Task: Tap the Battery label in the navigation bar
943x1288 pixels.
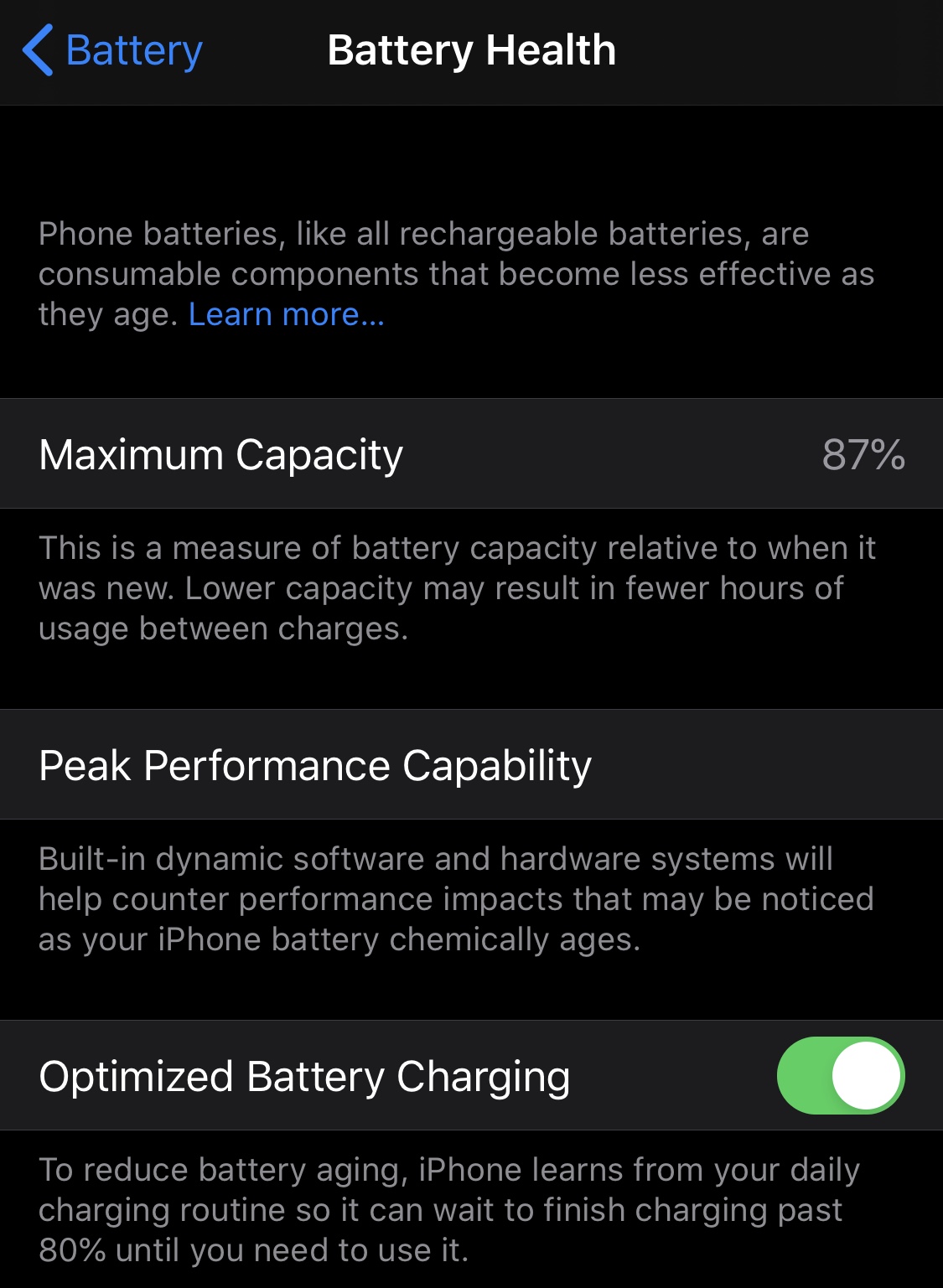Action: [132, 50]
